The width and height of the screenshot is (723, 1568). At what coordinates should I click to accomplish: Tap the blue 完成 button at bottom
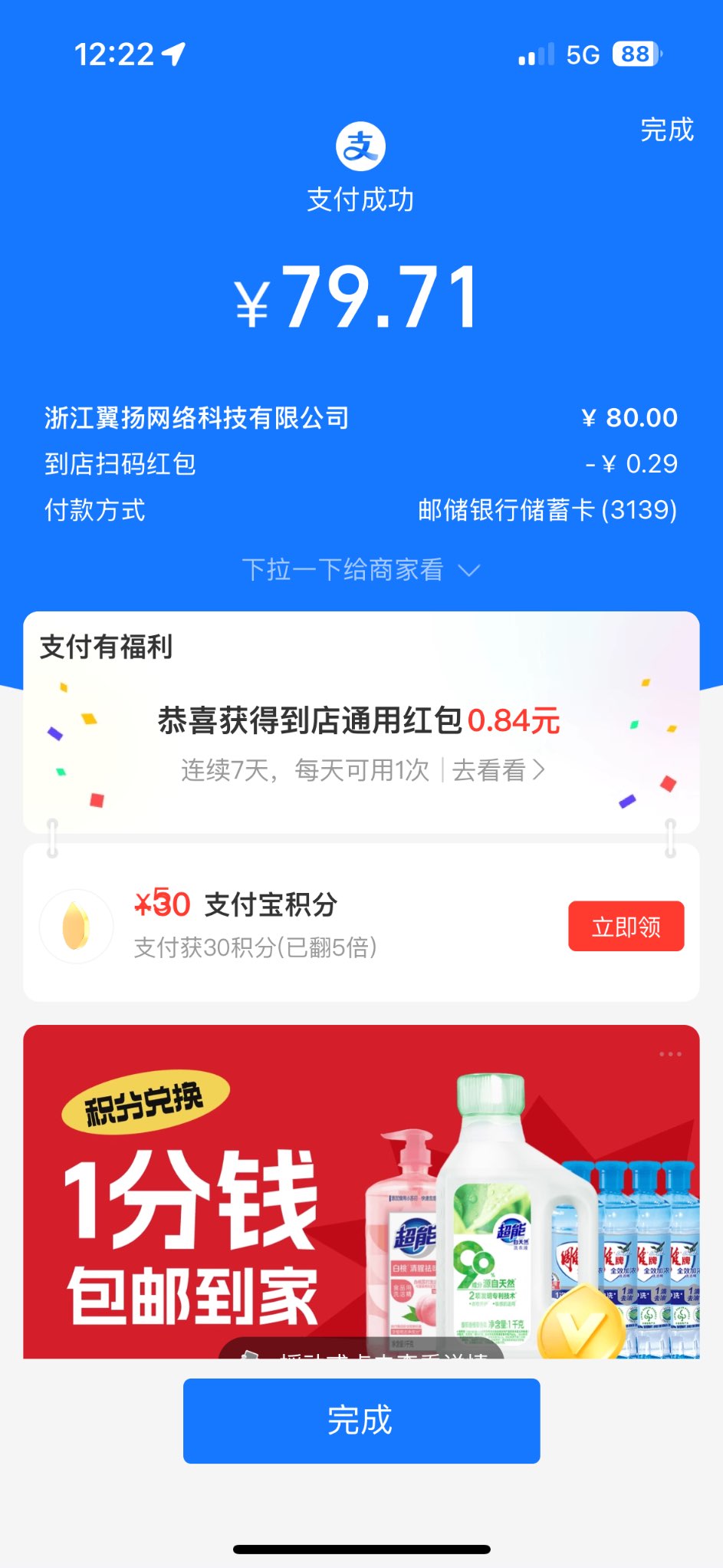coord(361,1420)
